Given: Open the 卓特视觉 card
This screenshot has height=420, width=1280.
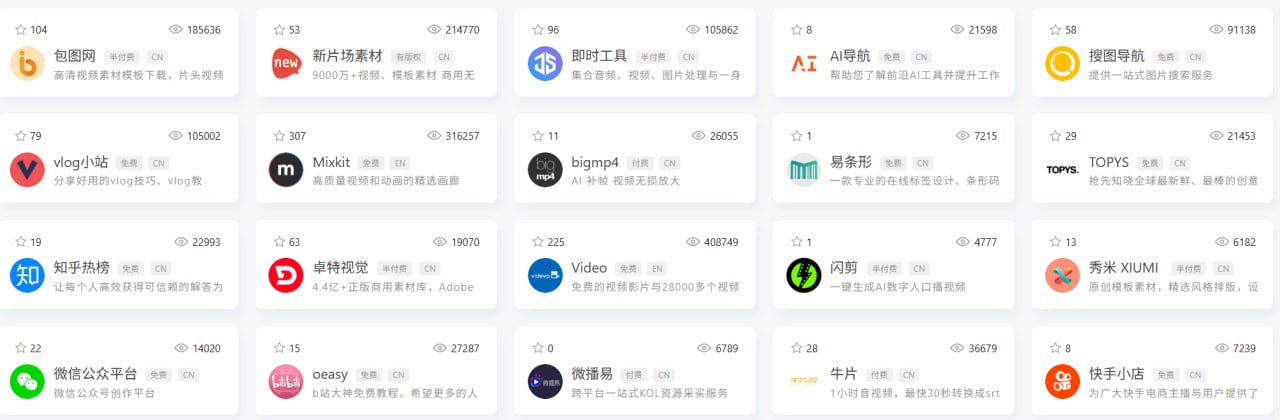Looking at the screenshot, I should pos(340,268).
